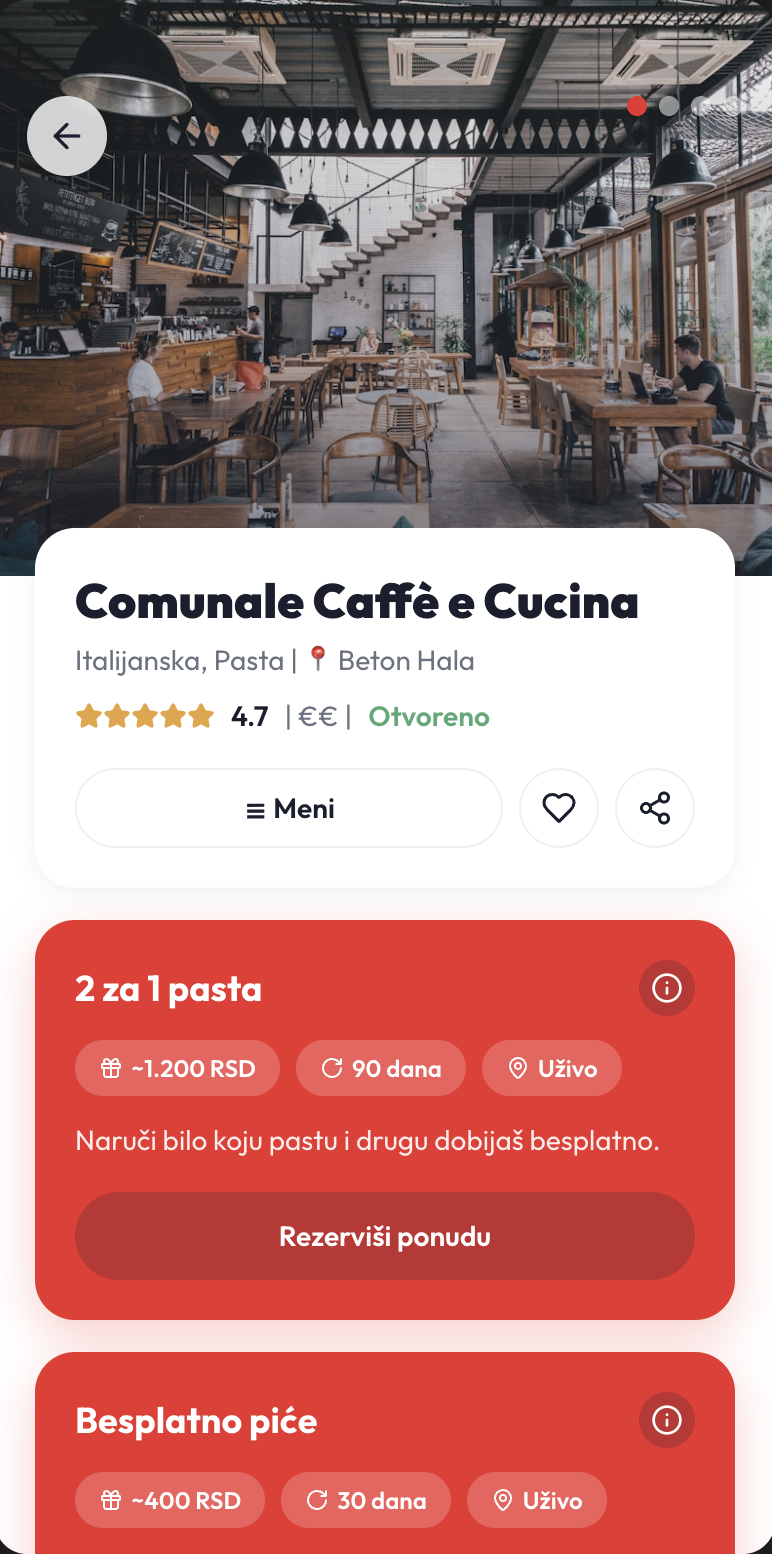The width and height of the screenshot is (772, 1554).
Task: Go back using the arrow button
Action: [67, 136]
